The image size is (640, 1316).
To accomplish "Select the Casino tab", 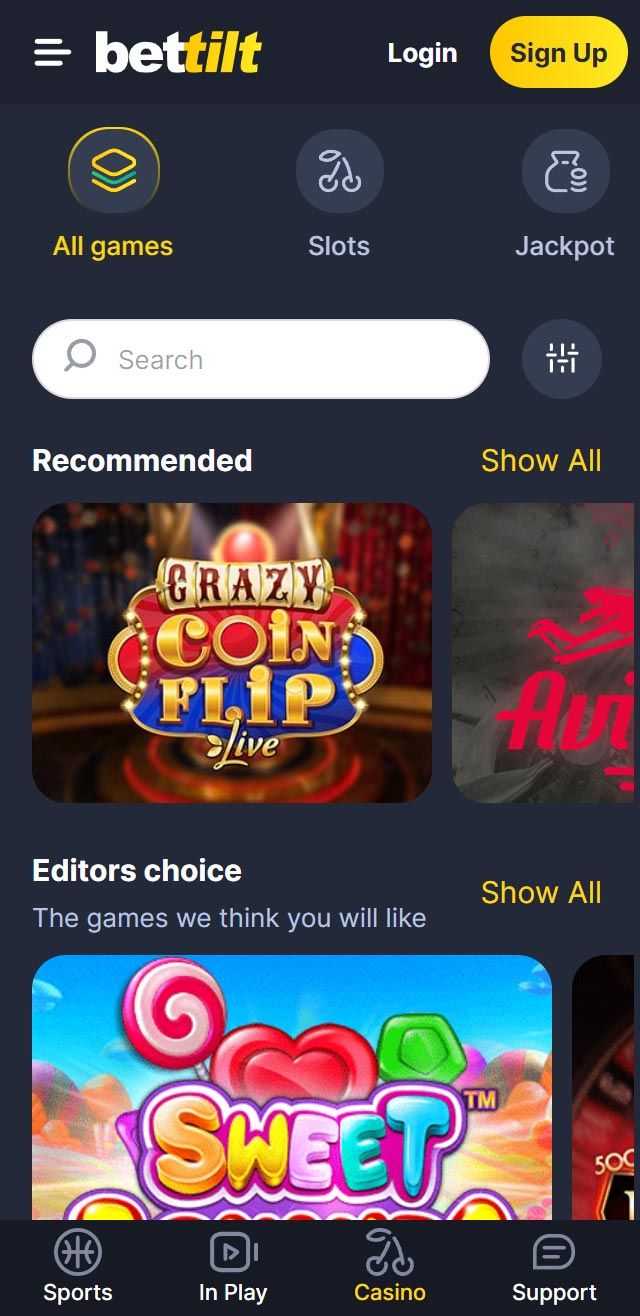I will pyautogui.click(x=390, y=1267).
